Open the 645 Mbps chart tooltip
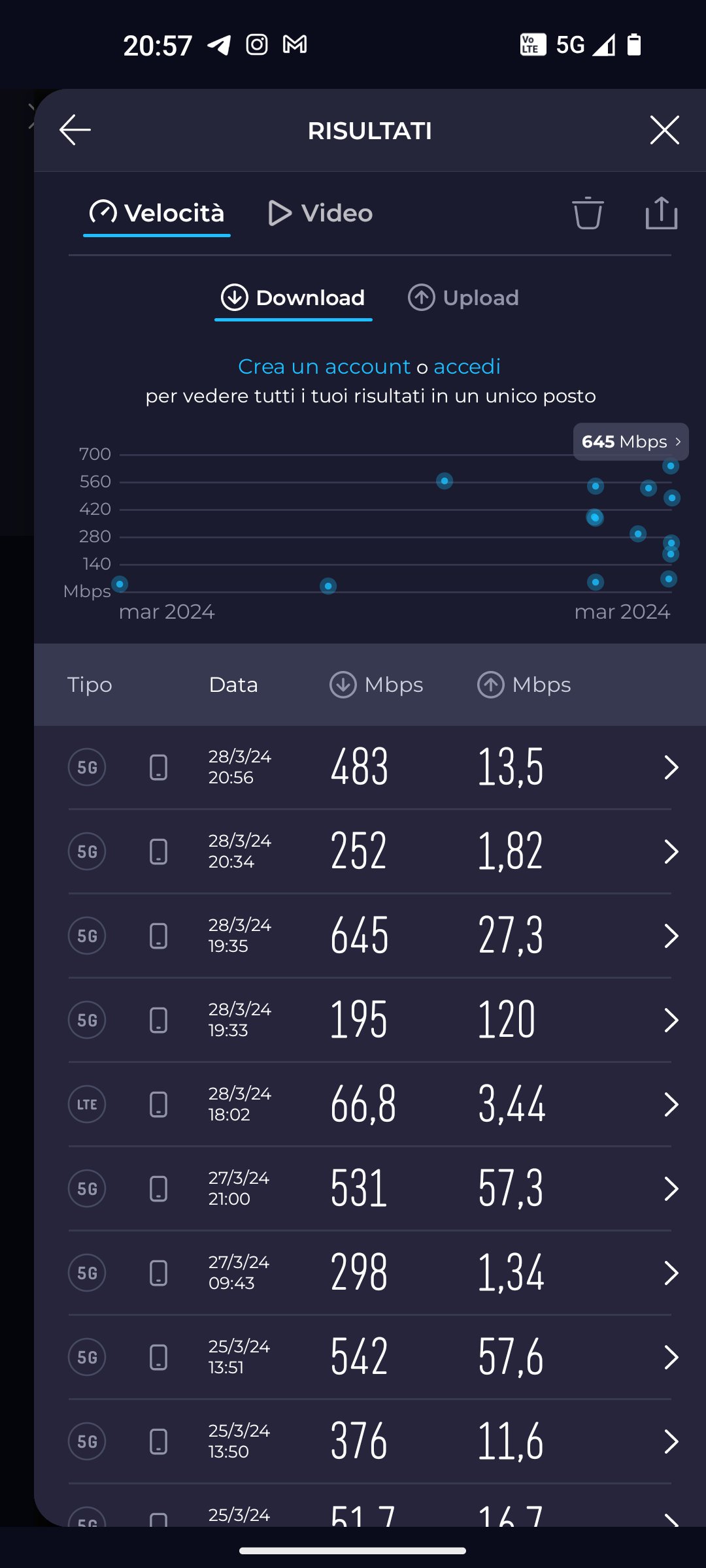The width and height of the screenshot is (706, 1568). [631, 442]
